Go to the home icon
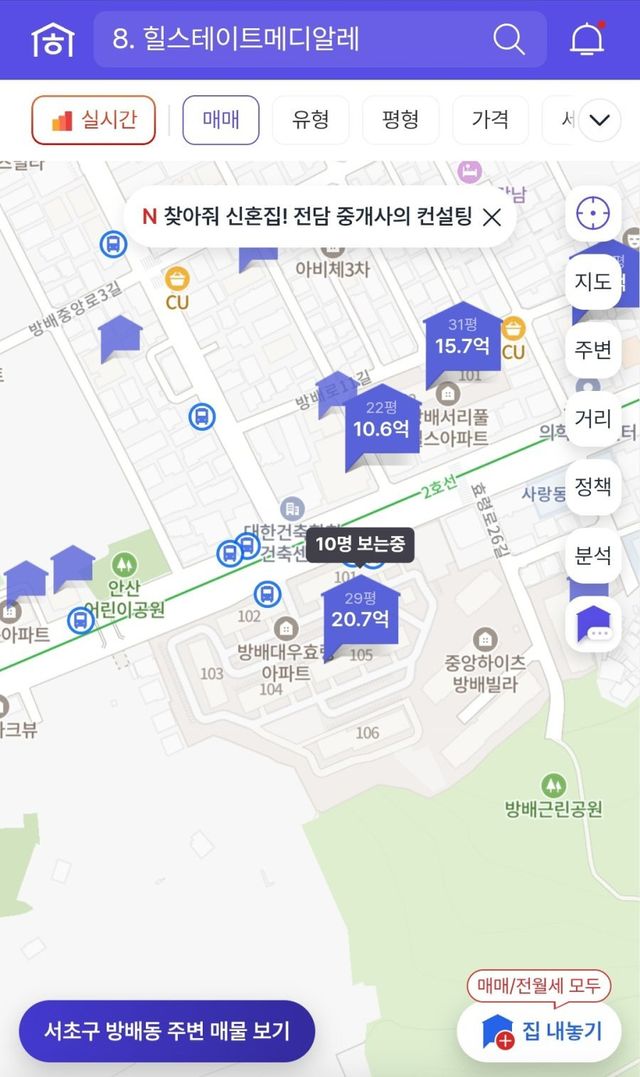Screen dimensions: 640x1077 point(52,40)
